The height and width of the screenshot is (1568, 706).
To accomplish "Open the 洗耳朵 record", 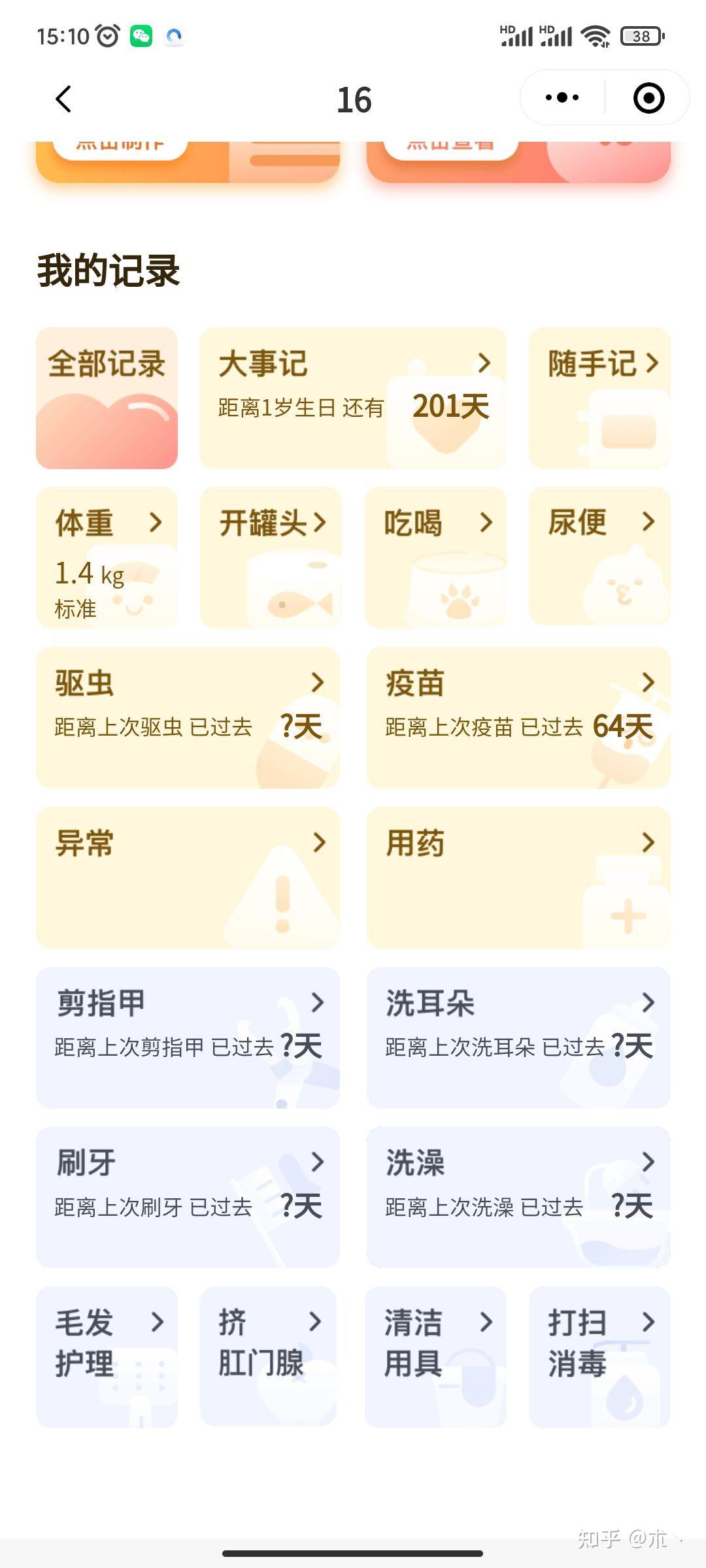I will (x=518, y=1037).
